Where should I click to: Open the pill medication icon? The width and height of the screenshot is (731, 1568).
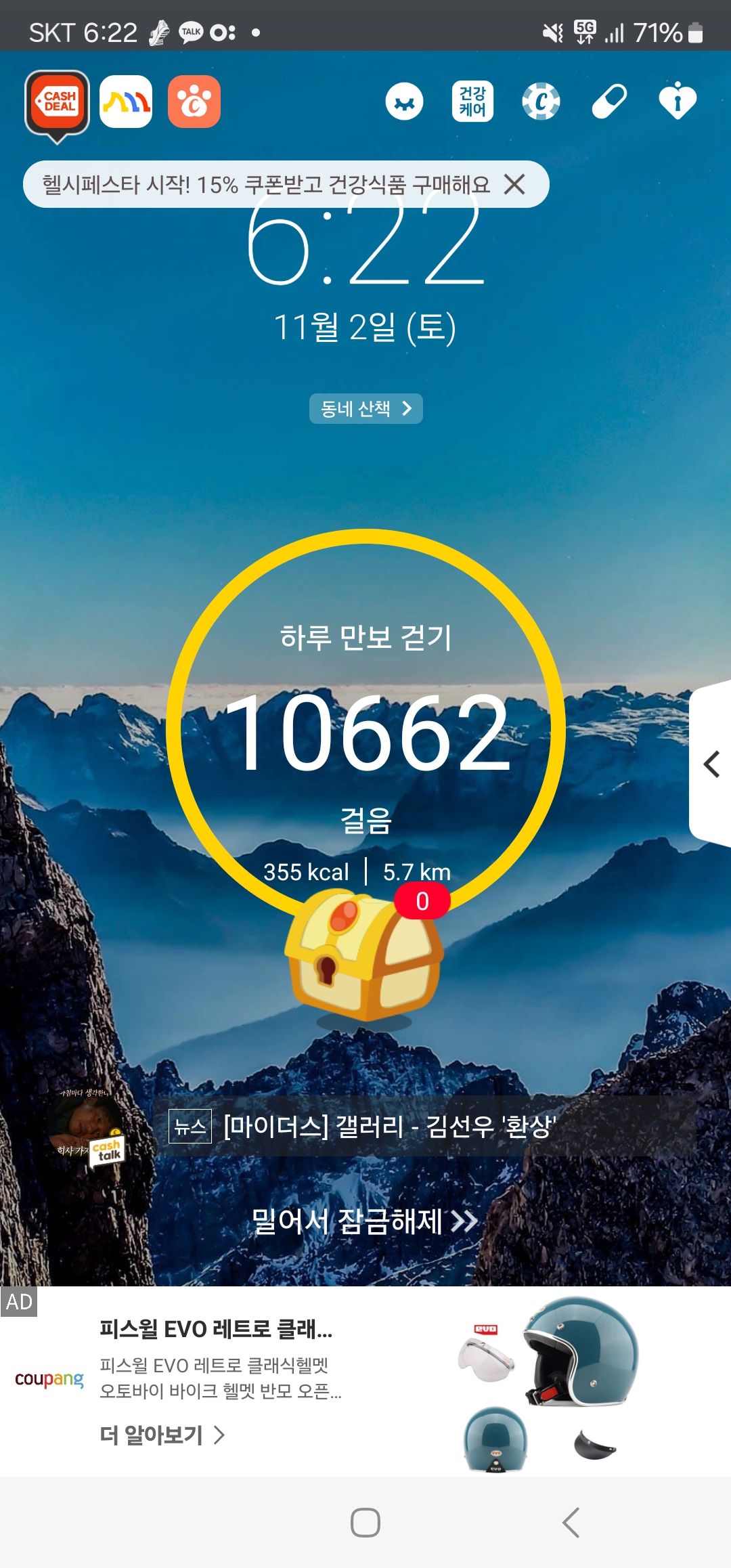[x=609, y=102]
